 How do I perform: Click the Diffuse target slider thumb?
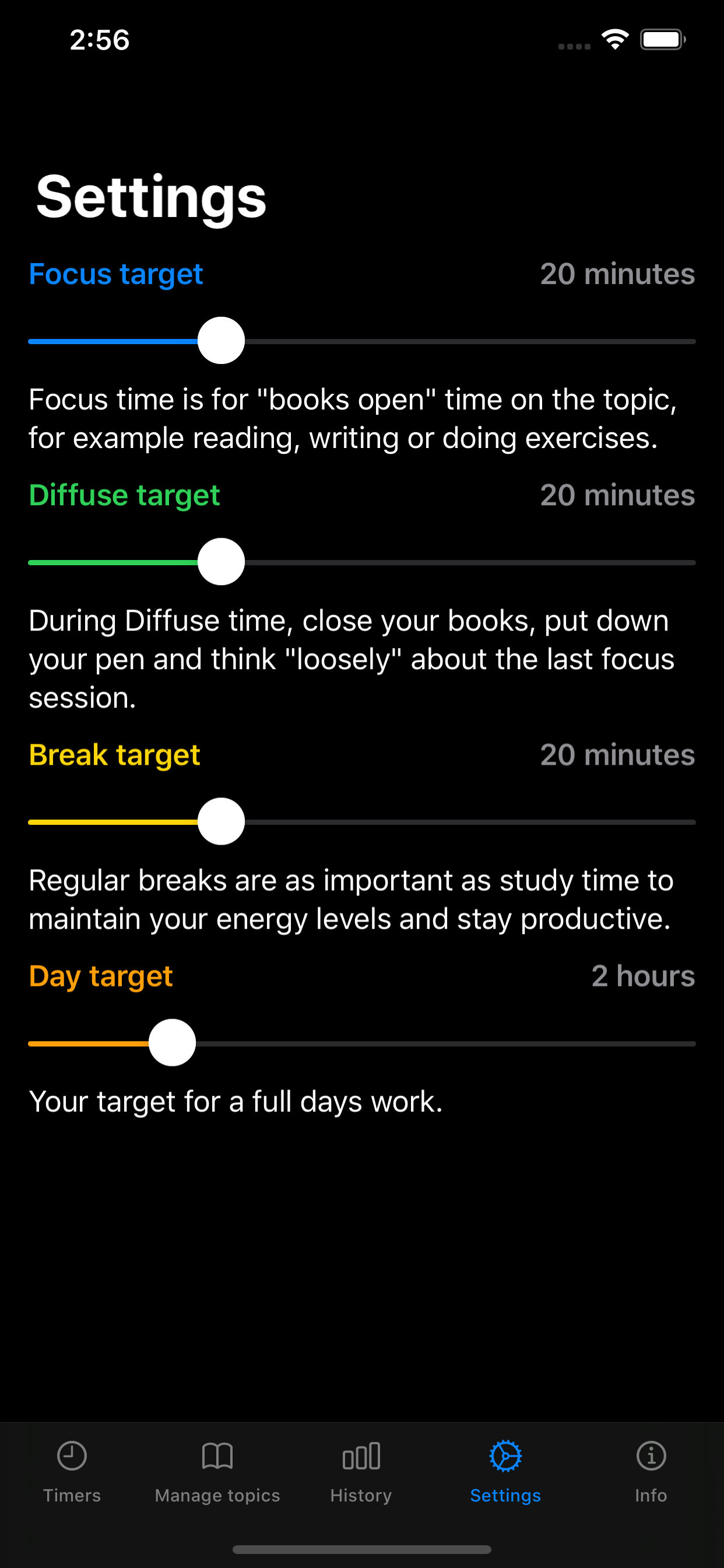pos(222,561)
